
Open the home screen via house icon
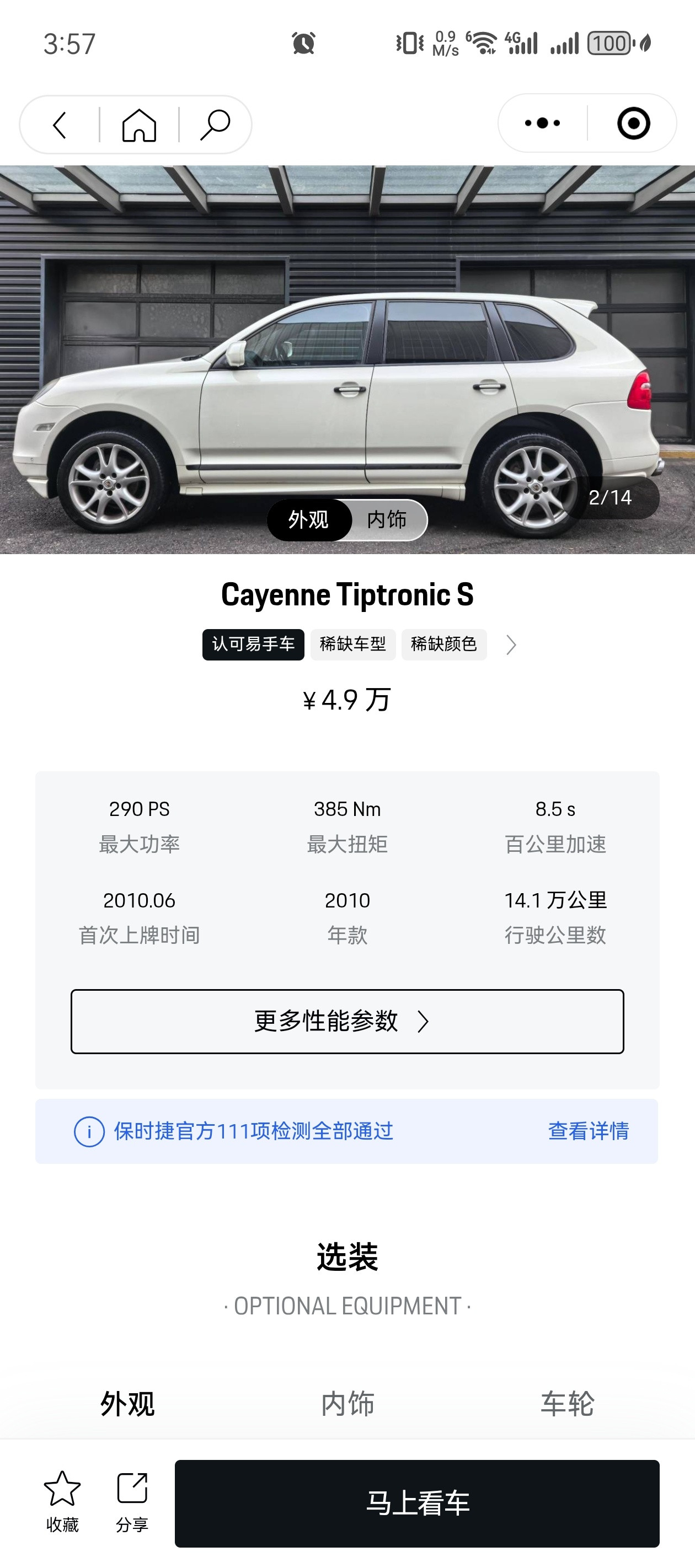[140, 123]
